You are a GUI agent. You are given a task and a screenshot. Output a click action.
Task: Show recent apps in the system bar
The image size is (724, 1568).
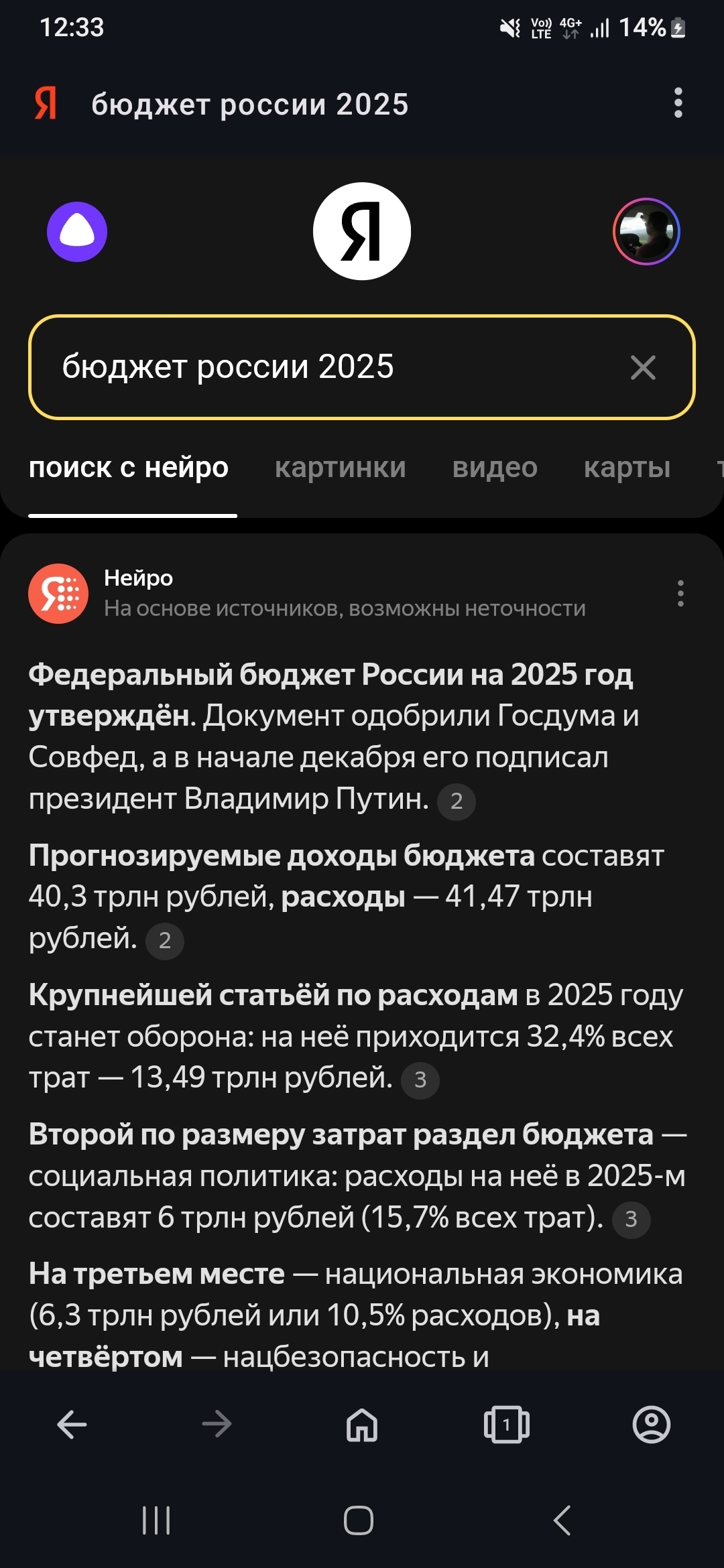coord(156,1520)
